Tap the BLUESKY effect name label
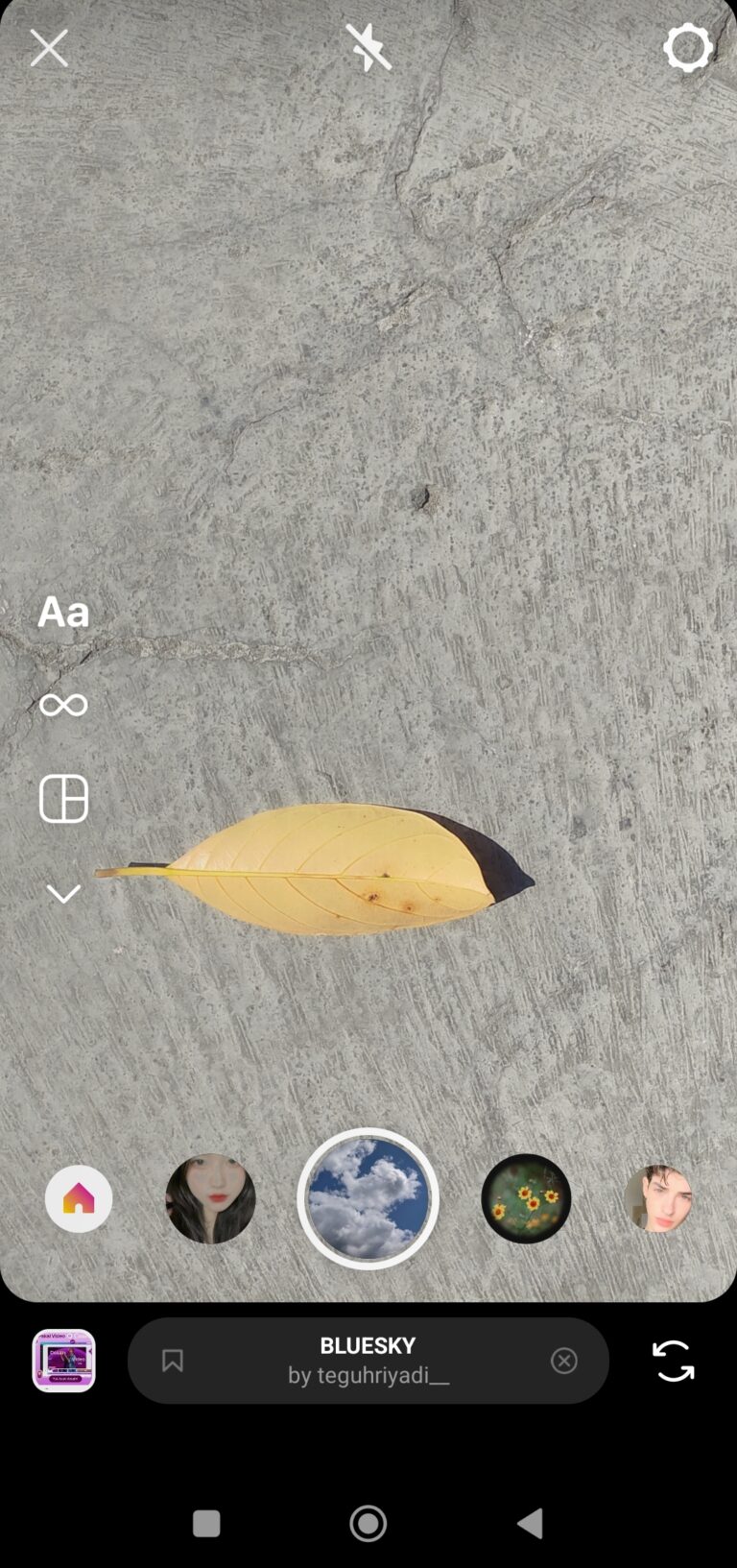 [368, 1344]
